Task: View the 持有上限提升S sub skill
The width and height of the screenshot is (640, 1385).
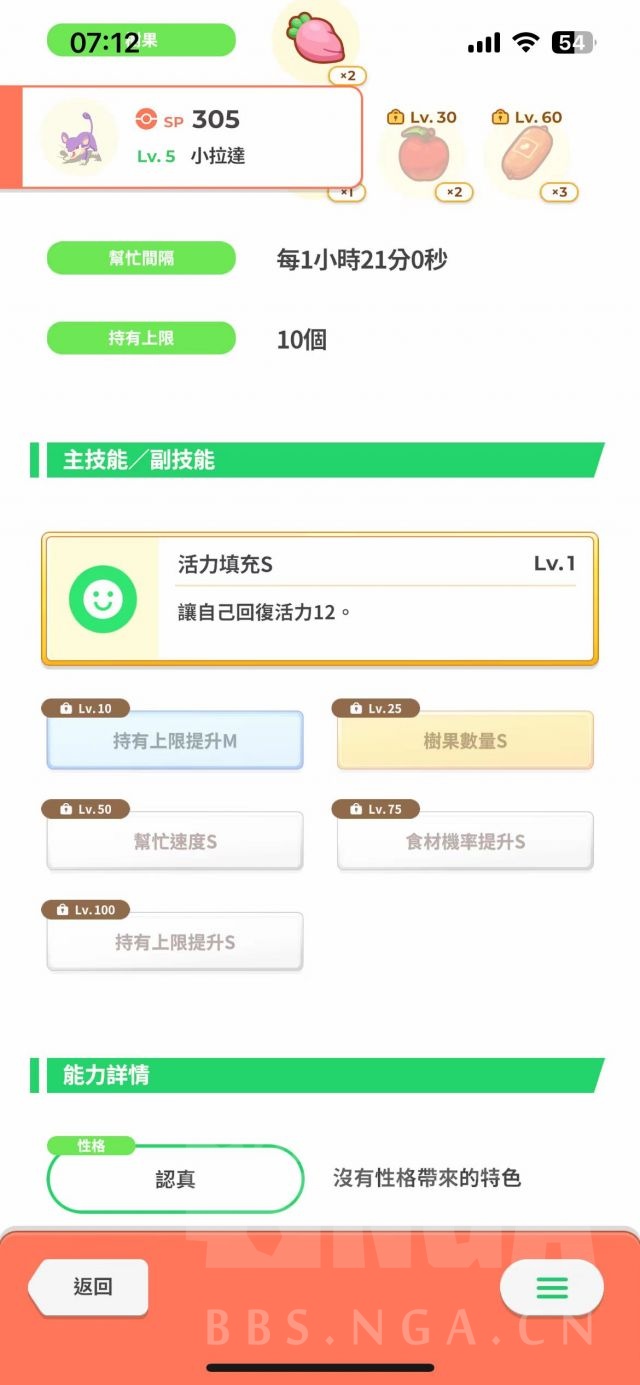Action: click(x=175, y=942)
